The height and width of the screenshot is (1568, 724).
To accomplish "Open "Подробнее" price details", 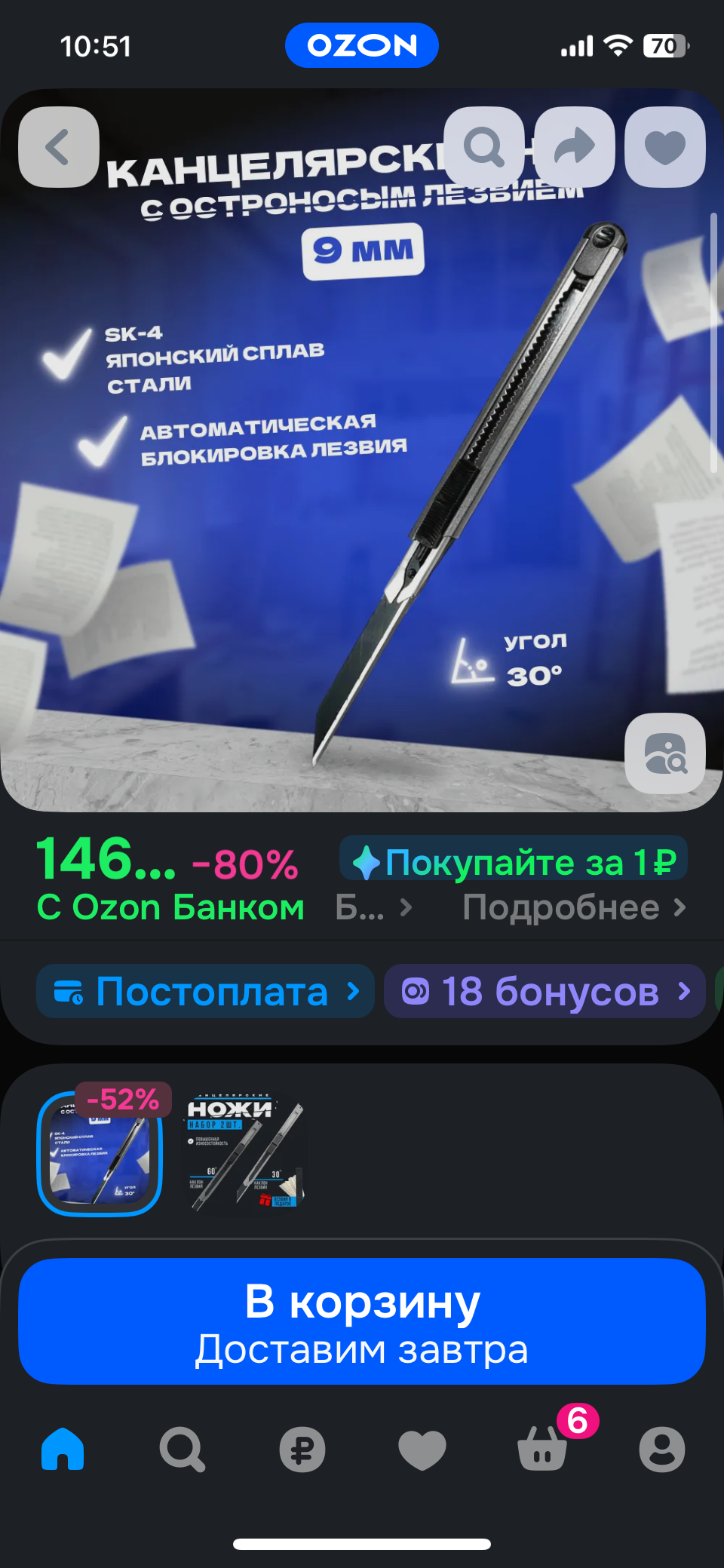I will [x=574, y=907].
